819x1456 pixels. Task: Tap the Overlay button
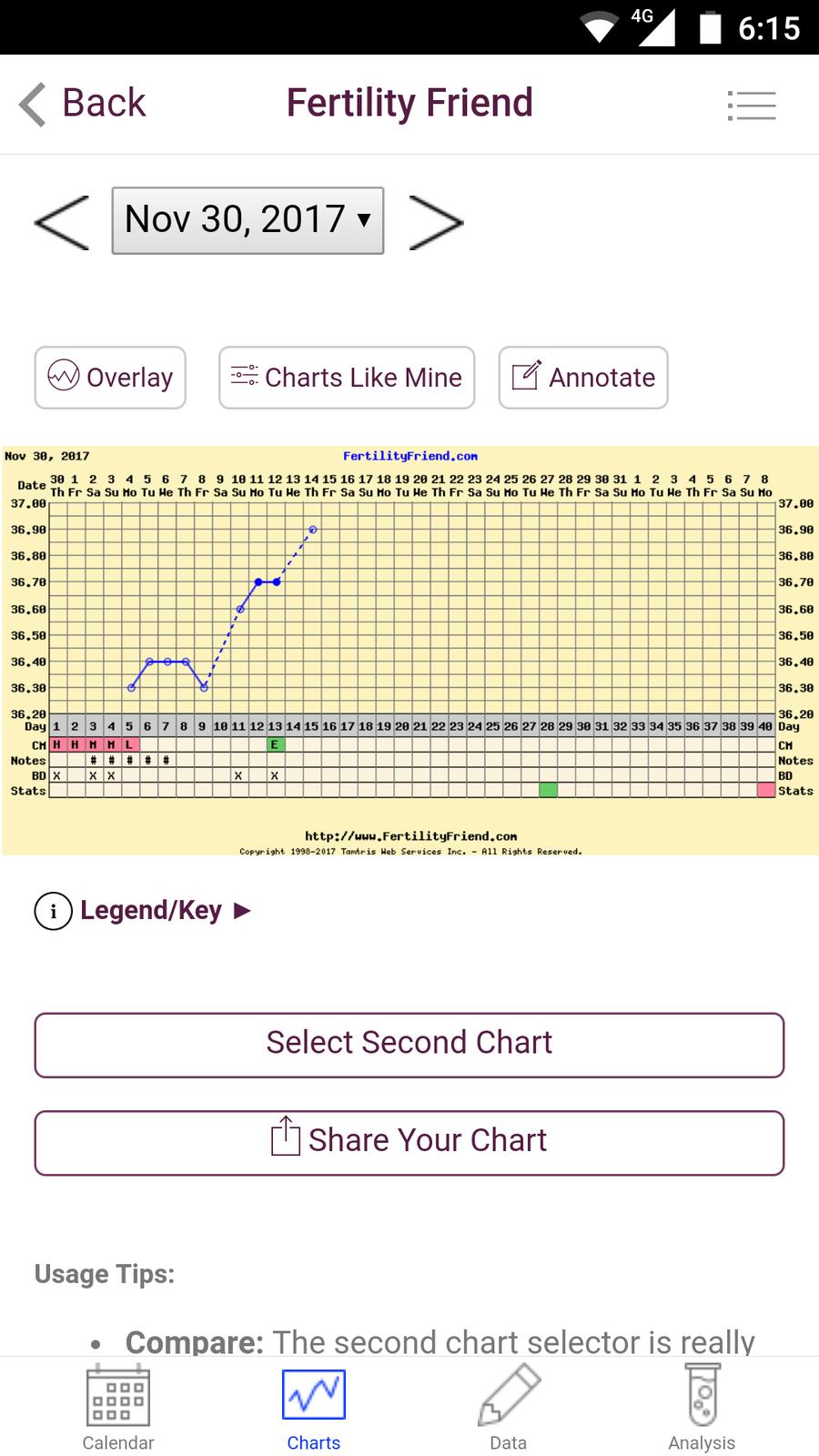[110, 378]
